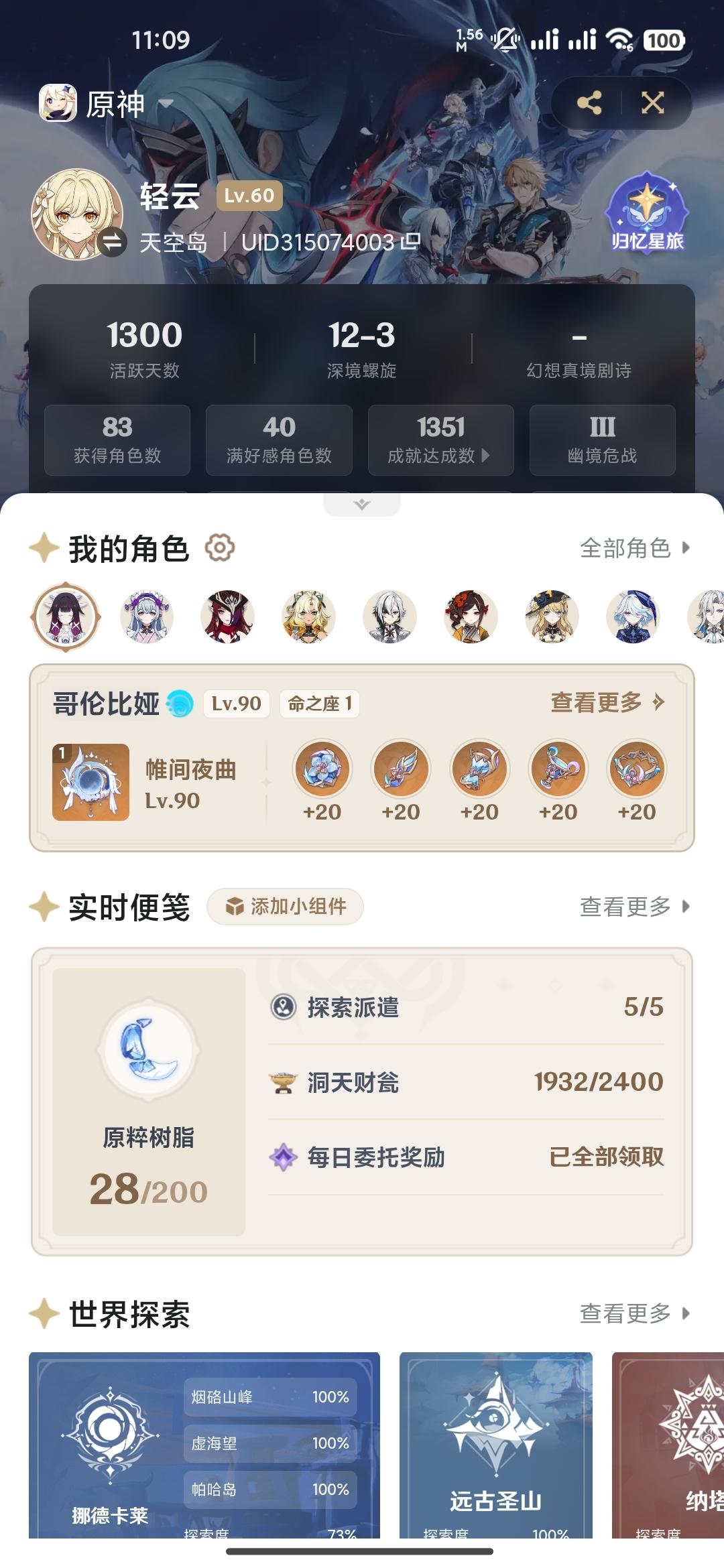View more of 世界探索
This screenshot has height=1568, width=724.
633,1313
